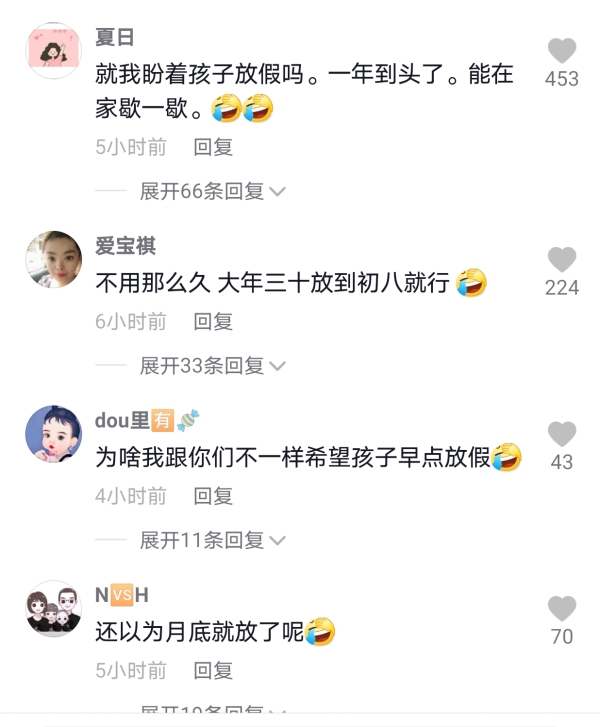This screenshot has height=727, width=600.
Task: Expand the 66 replies under 夏日's comment
Action: click(x=212, y=191)
